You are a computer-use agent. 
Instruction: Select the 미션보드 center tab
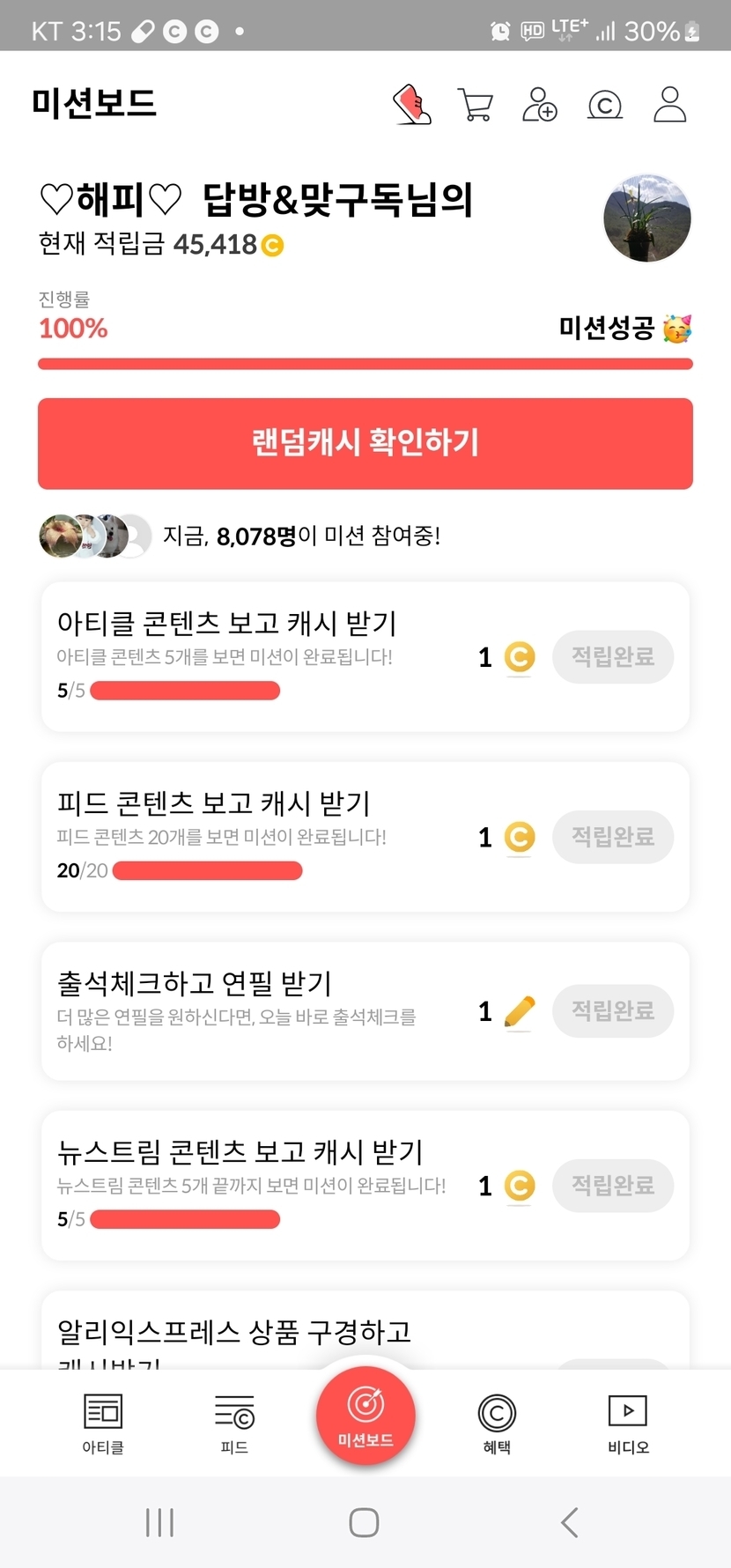(365, 1415)
